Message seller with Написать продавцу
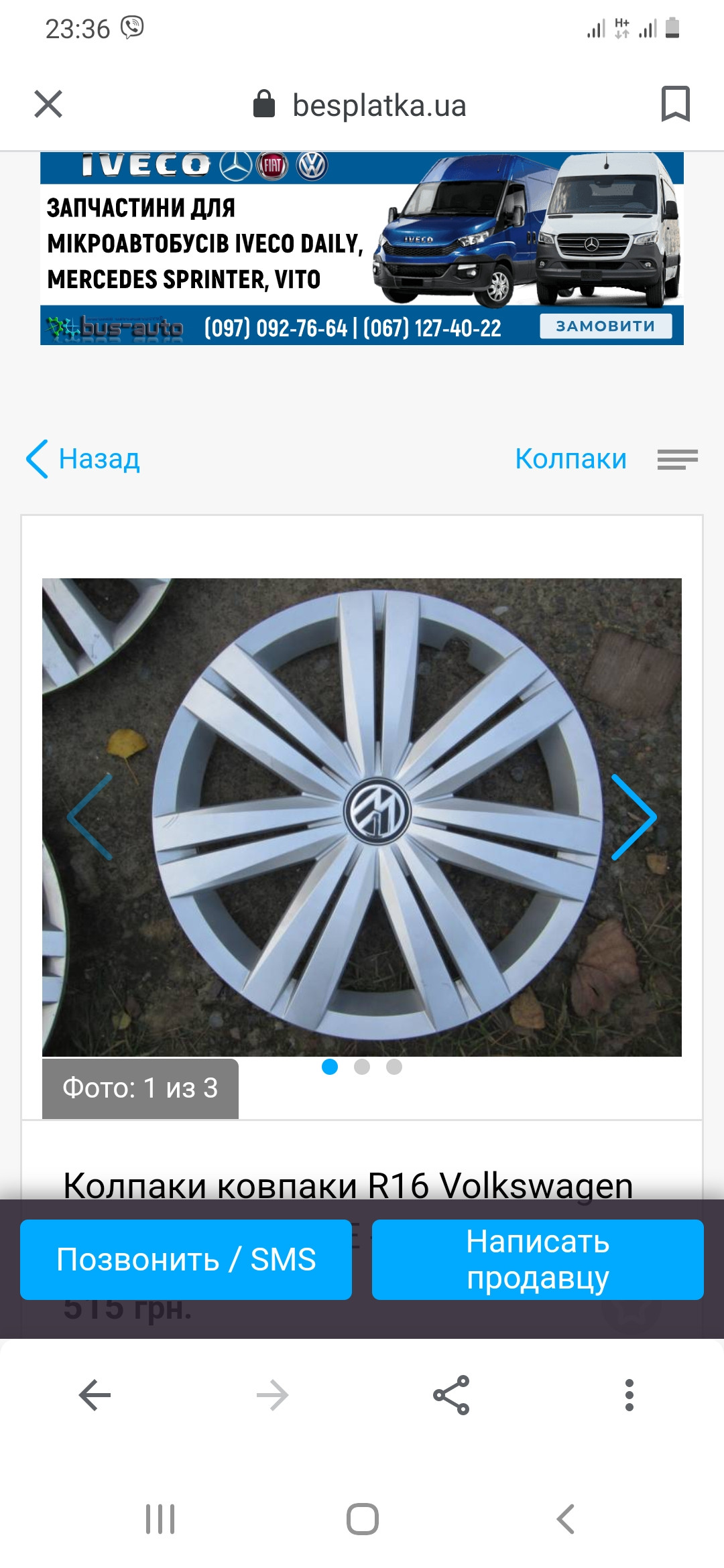 click(x=538, y=1260)
